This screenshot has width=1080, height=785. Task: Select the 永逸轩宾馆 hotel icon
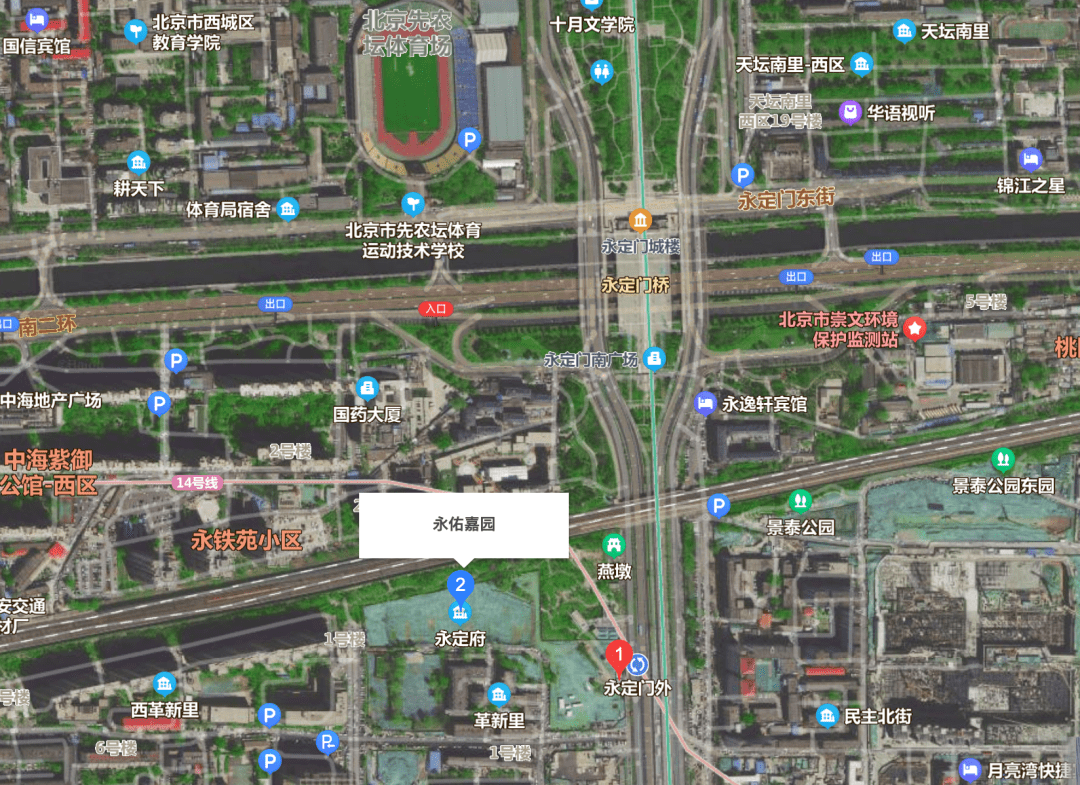click(x=706, y=403)
